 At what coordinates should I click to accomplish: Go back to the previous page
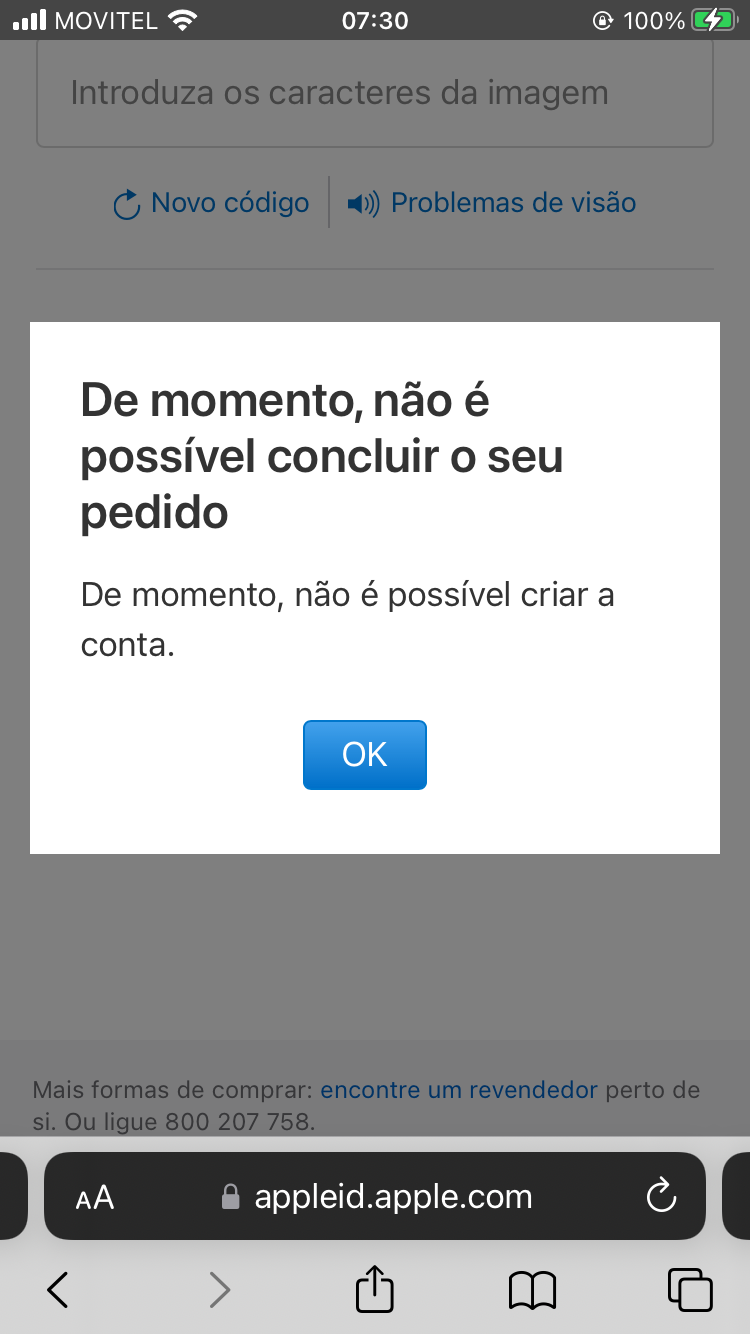pyautogui.click(x=58, y=1290)
